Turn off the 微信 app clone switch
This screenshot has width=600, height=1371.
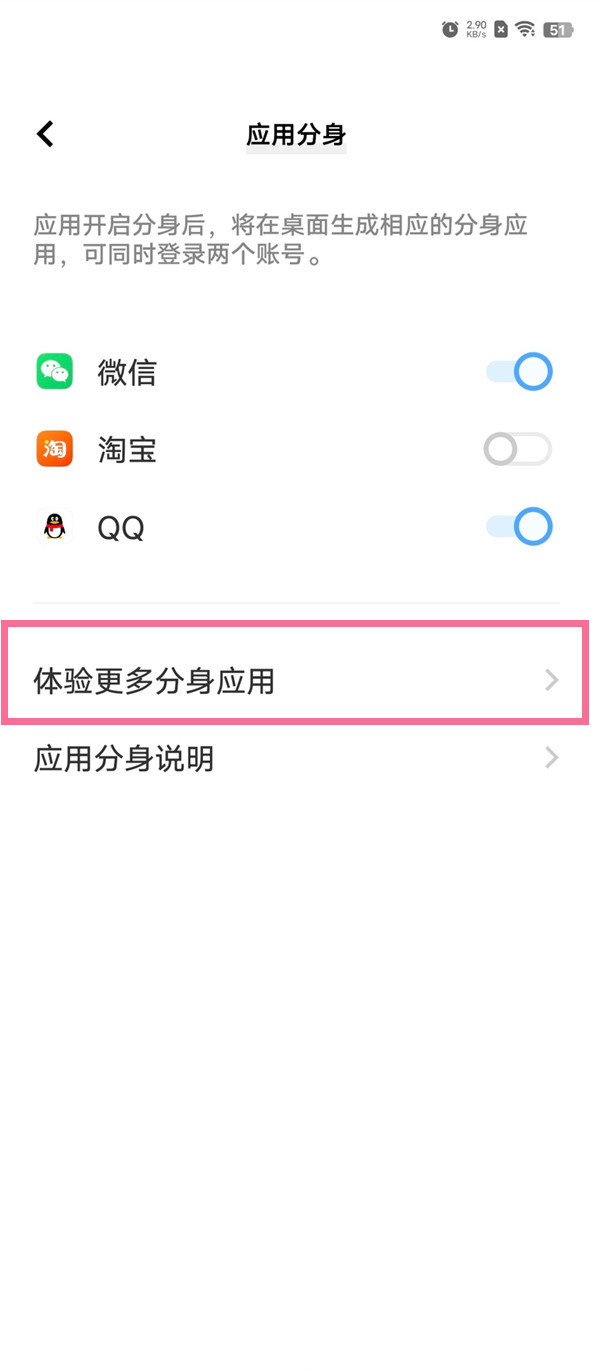(x=519, y=372)
